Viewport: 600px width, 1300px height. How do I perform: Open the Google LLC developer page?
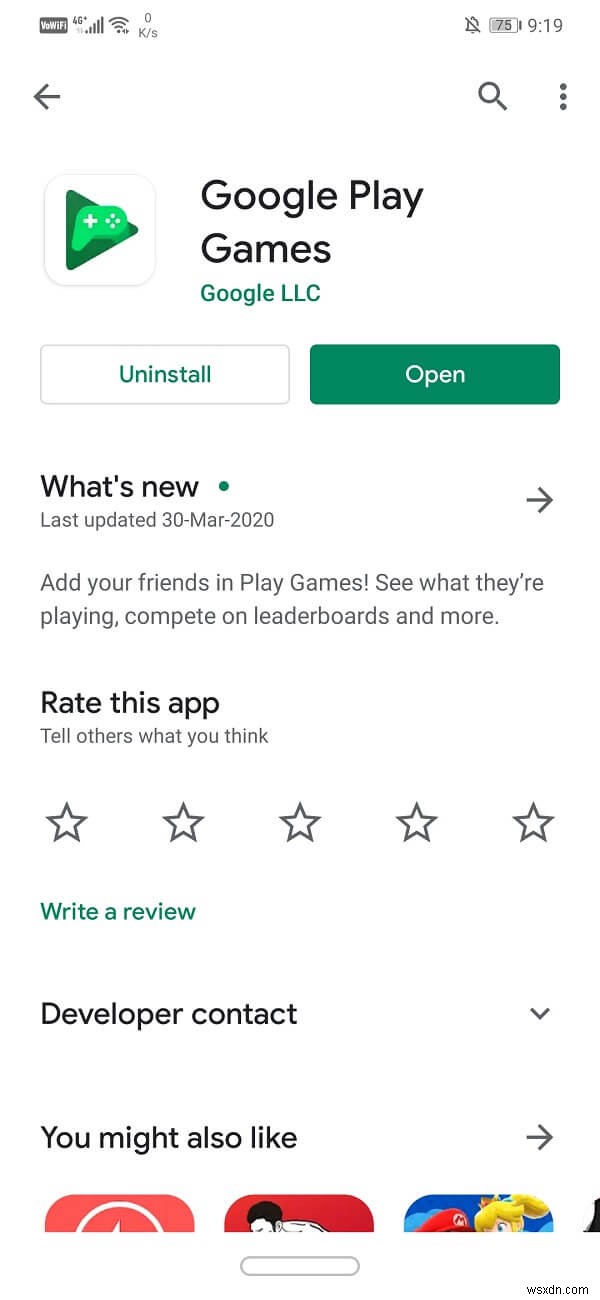pyautogui.click(x=260, y=293)
